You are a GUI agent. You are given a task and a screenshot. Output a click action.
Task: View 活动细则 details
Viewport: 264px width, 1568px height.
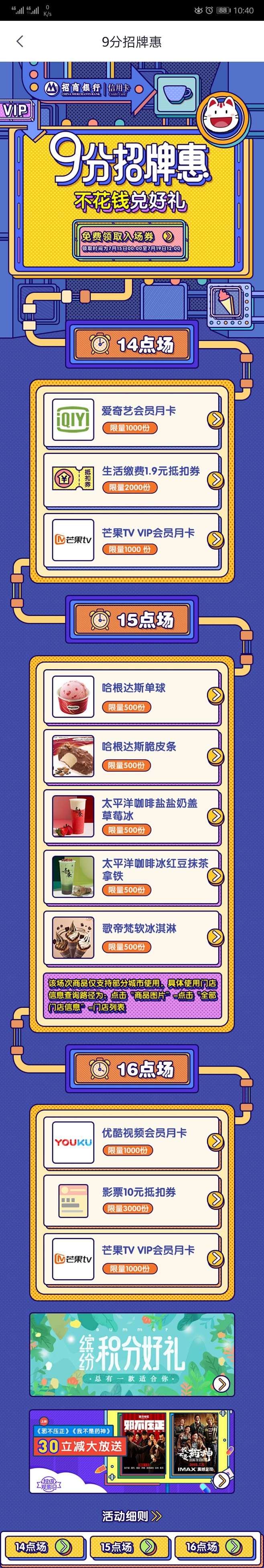132,1515
